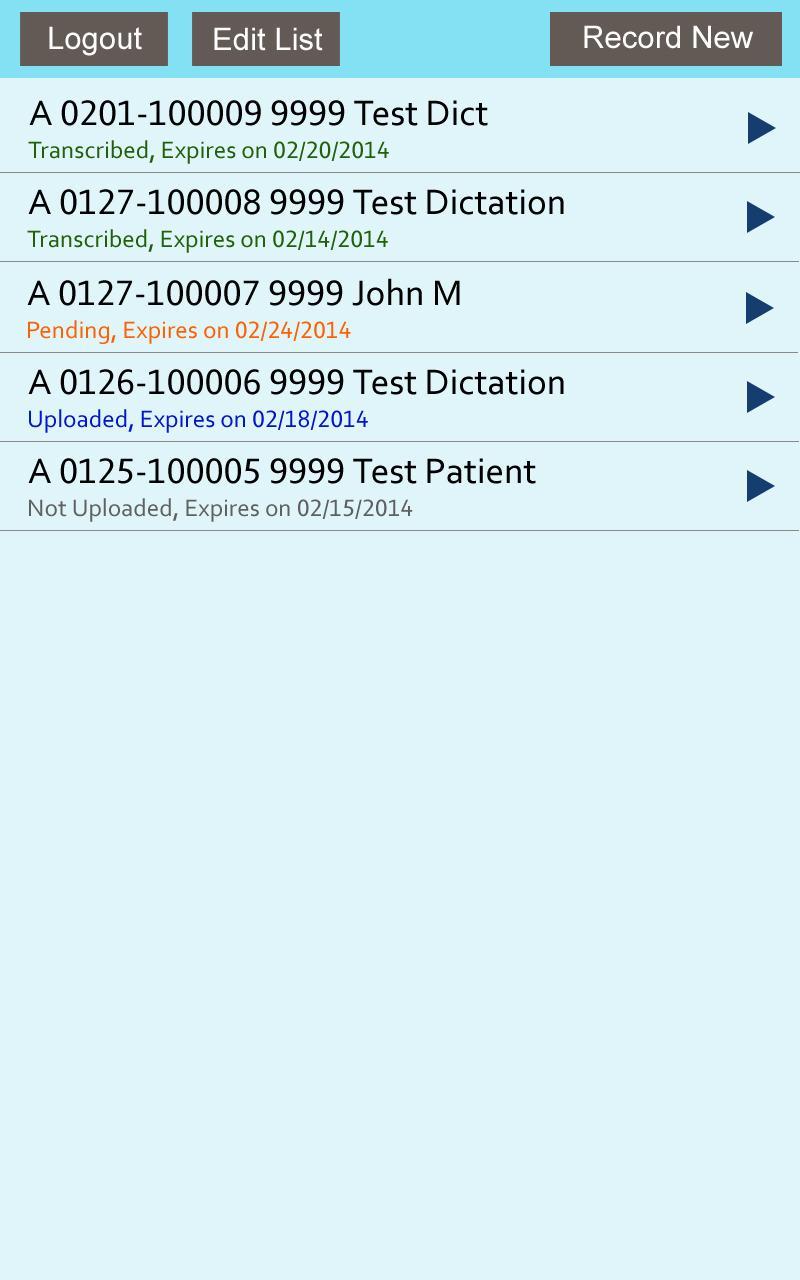Open uploaded dictation 0126-100006
Screen dimensions: 800x1280
[x=400, y=397]
